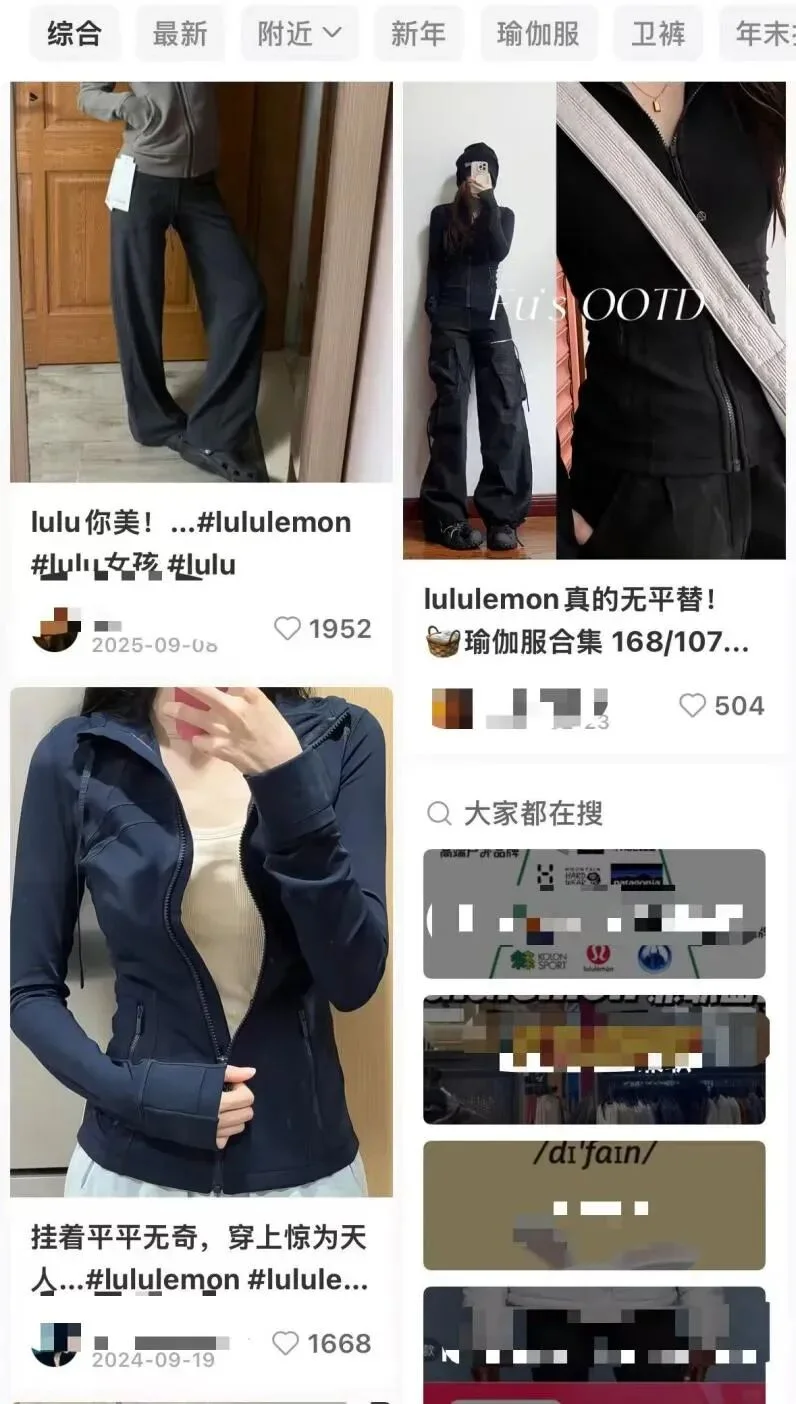Open the author avatar on the 2024-09-19 post
This screenshot has height=1404, width=796.
click(56, 1343)
